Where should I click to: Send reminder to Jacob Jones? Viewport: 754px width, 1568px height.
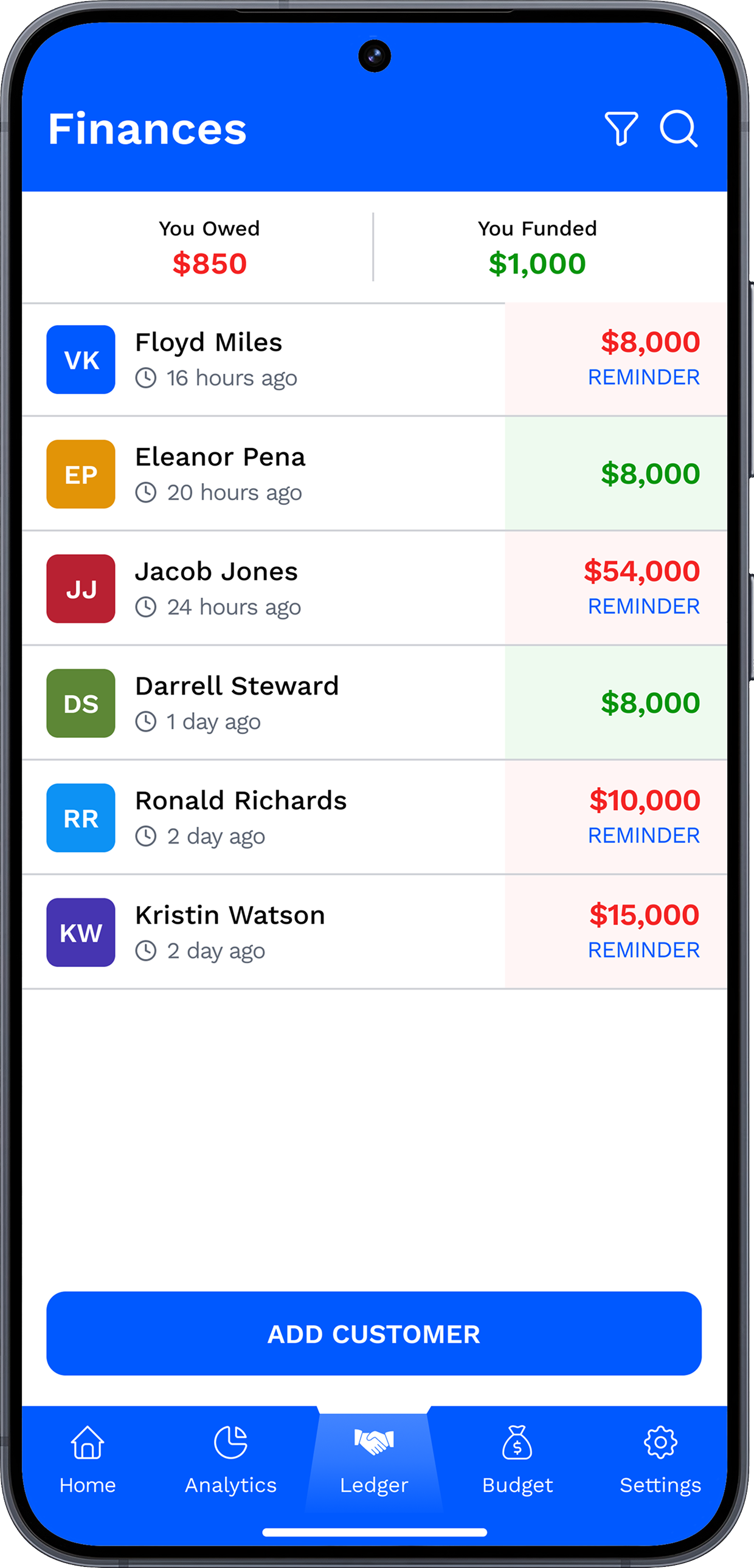click(643, 607)
